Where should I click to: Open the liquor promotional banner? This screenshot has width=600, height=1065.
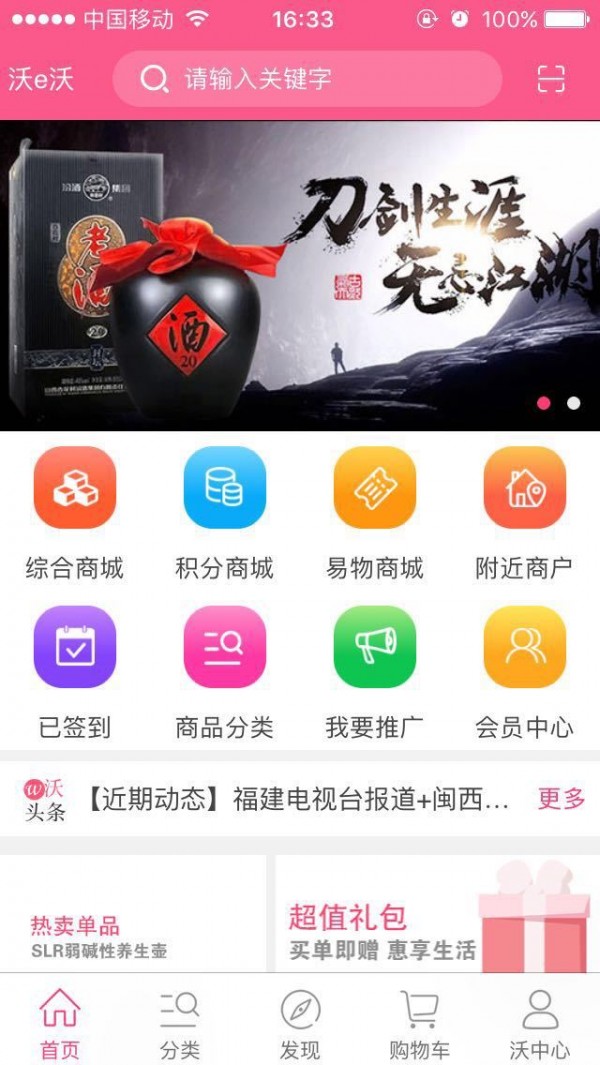300,275
